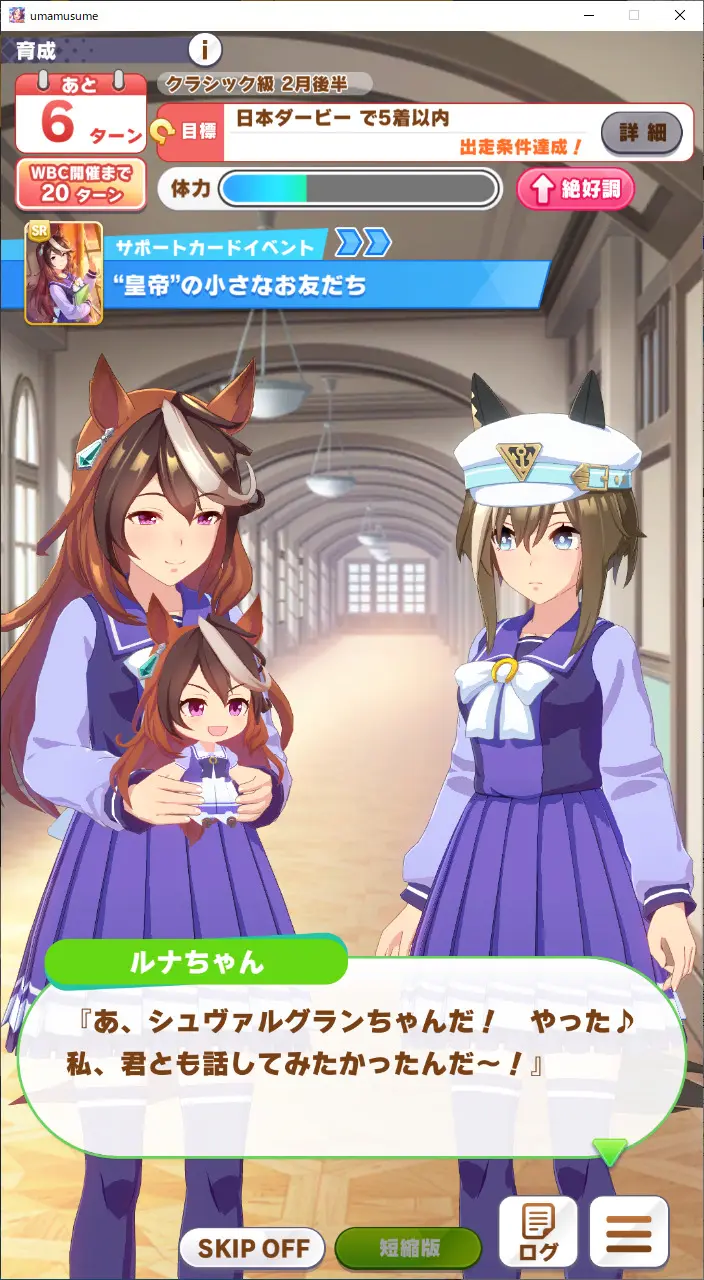Open the hamburger menu button

coord(628,1232)
